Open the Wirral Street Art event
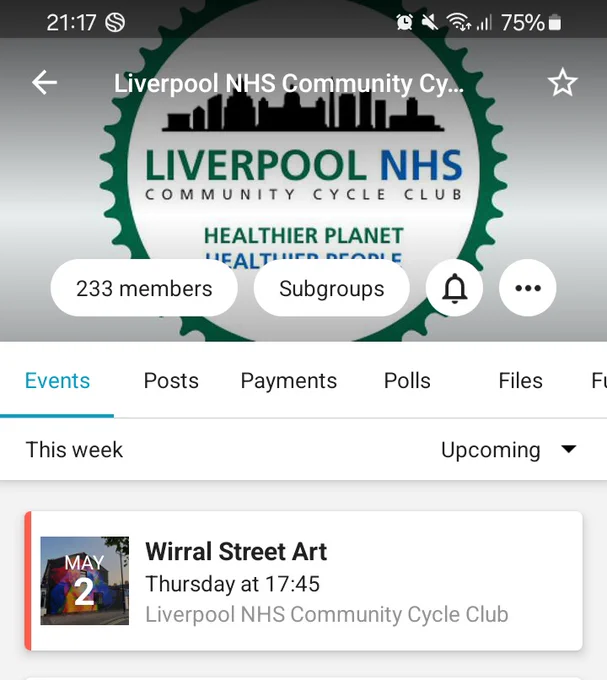607x680 pixels. coord(304,581)
